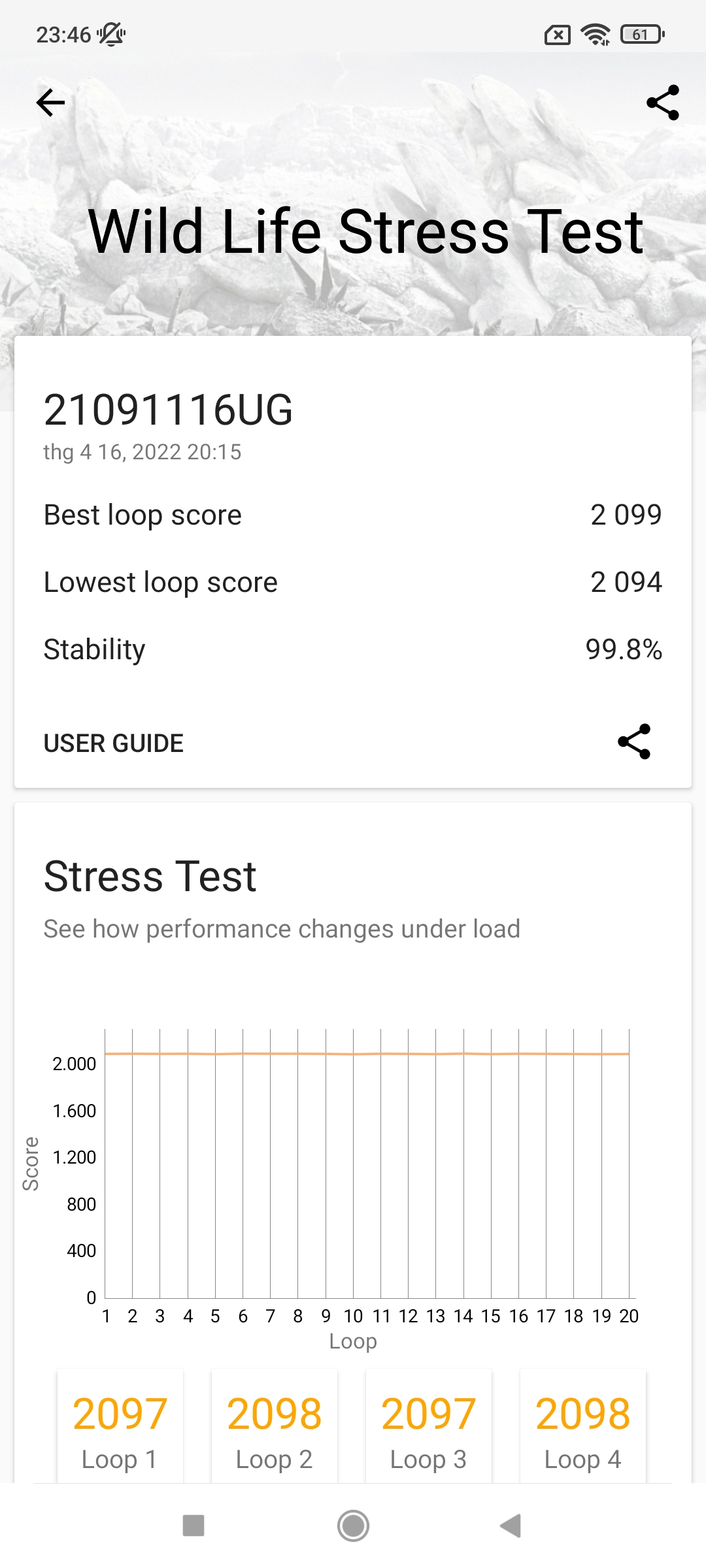
Task: Share via the top-right share icon
Action: tap(663, 103)
